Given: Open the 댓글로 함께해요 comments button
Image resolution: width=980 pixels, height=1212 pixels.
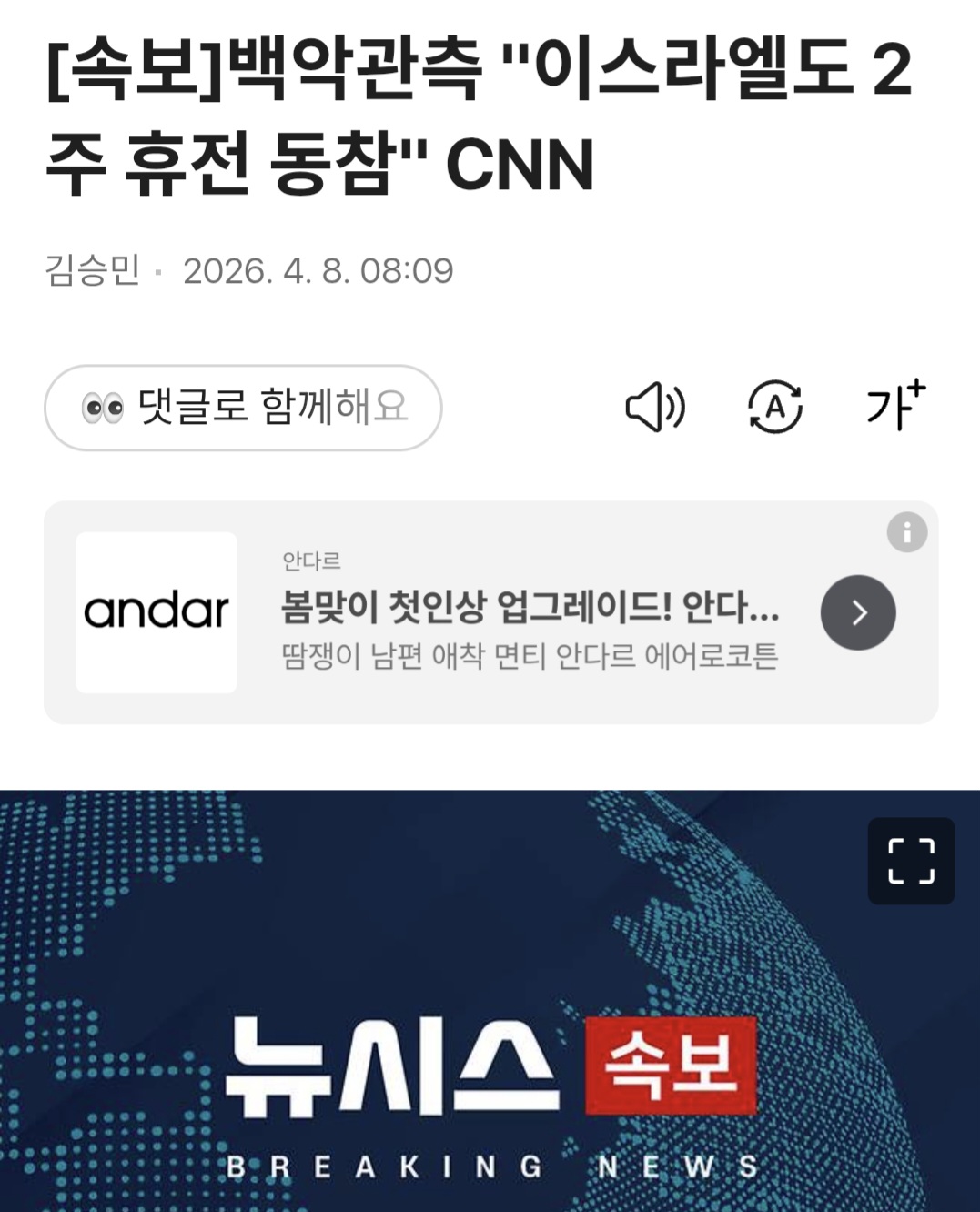Looking at the screenshot, I should (243, 408).
